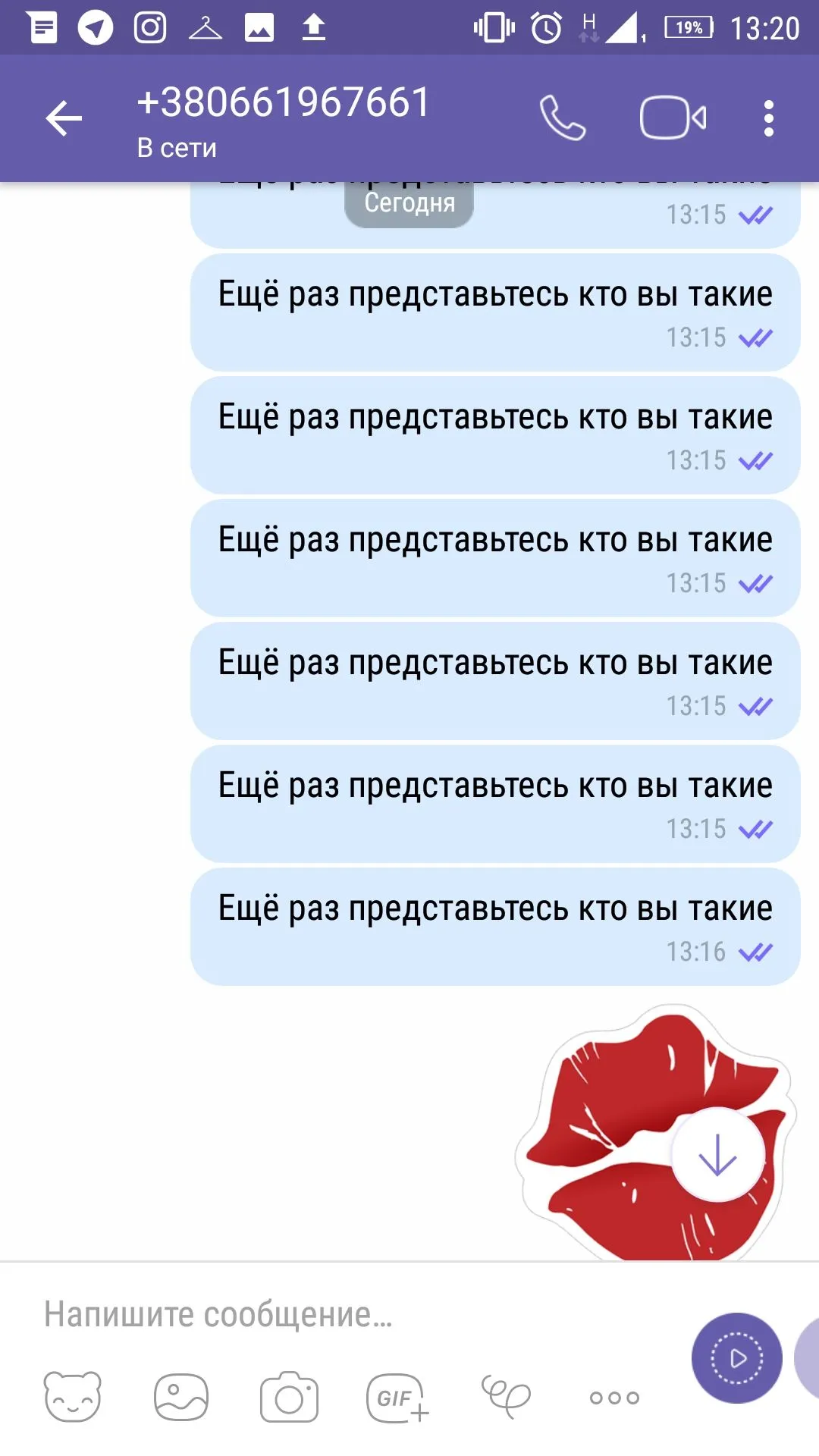Image resolution: width=819 pixels, height=1456 pixels.
Task: Start a voice call with this number
Action: (563, 118)
